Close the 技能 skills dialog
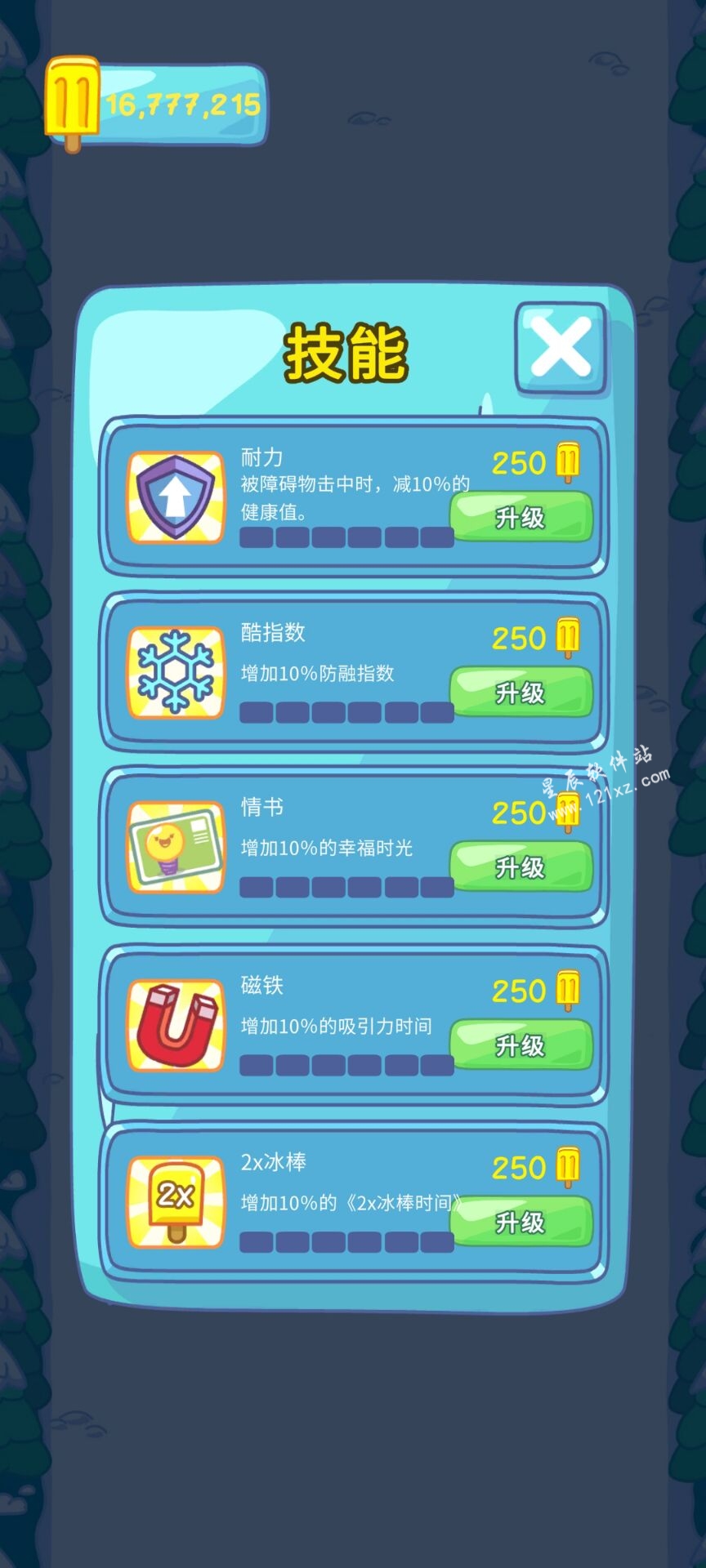The height and width of the screenshot is (1568, 706). coord(561,348)
